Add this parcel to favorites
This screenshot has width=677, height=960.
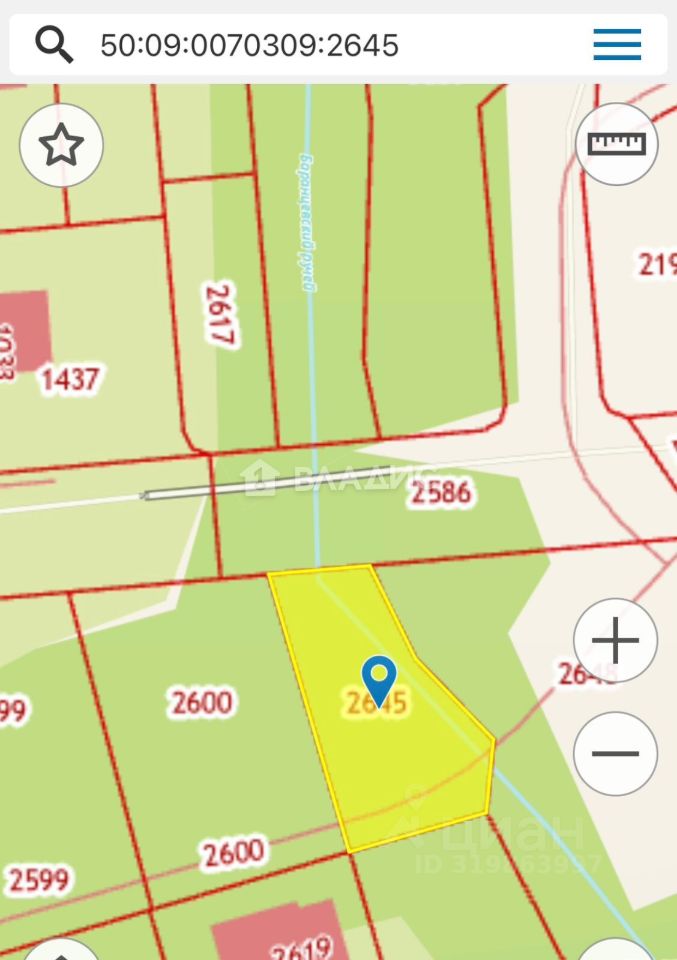61,146
